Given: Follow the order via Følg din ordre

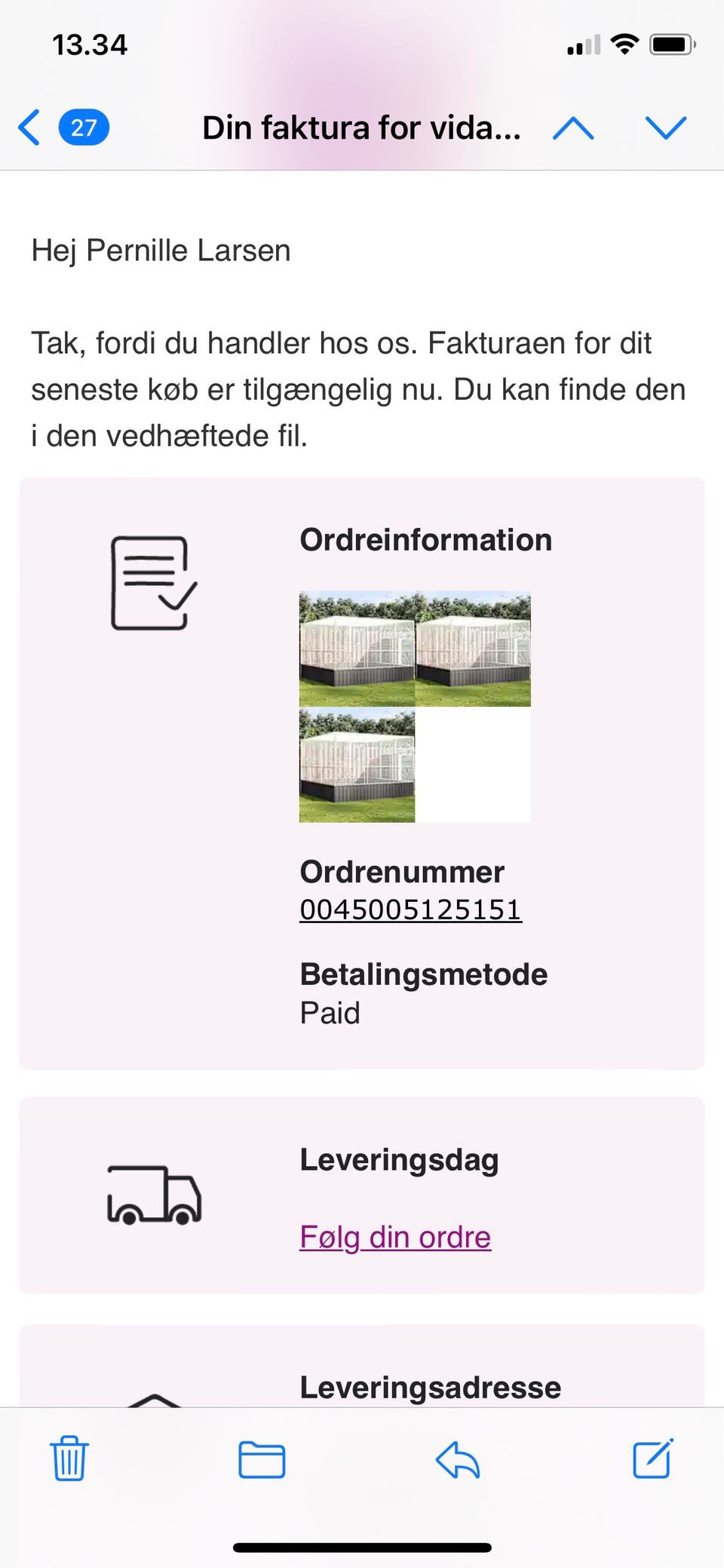Looking at the screenshot, I should coord(394,1236).
